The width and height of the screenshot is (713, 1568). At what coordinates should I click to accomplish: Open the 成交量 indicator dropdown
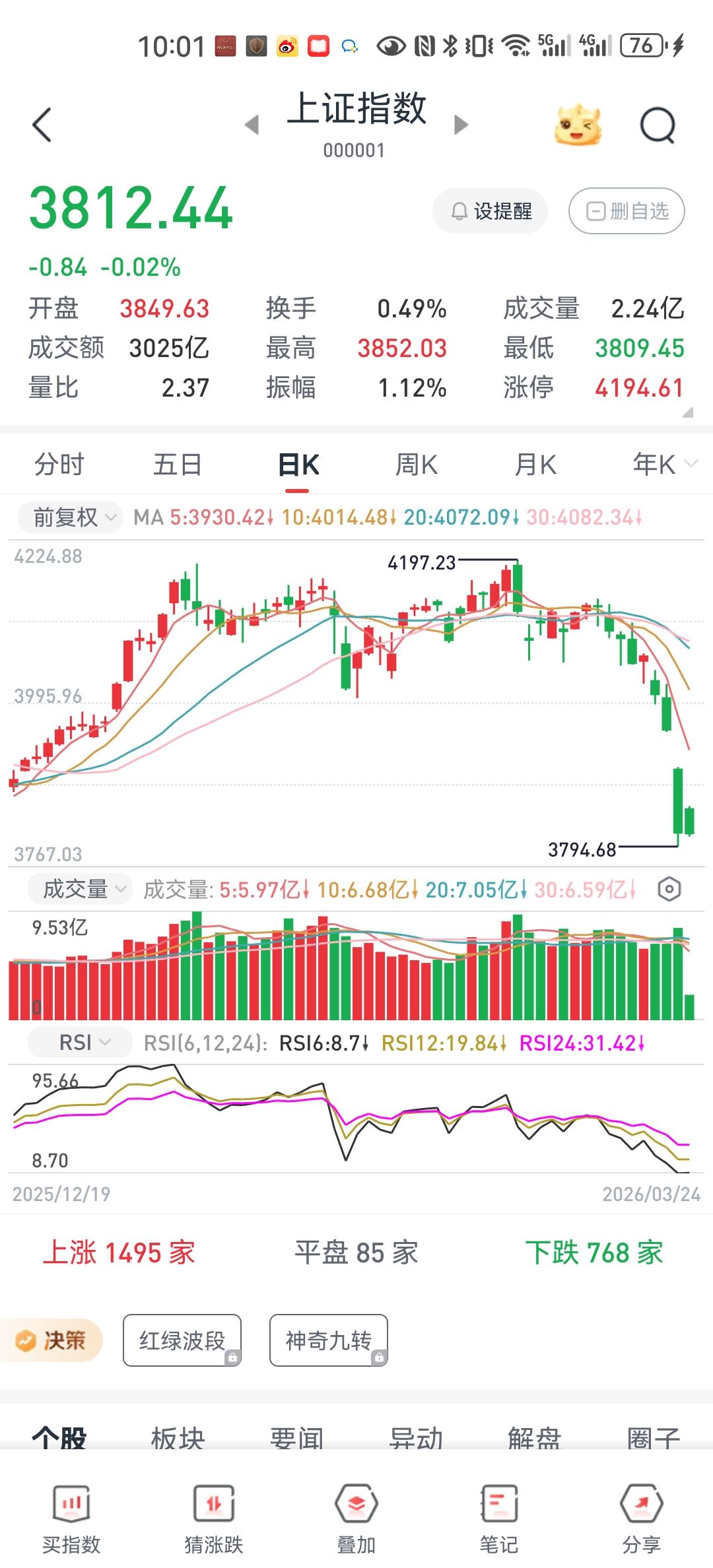click(x=78, y=888)
